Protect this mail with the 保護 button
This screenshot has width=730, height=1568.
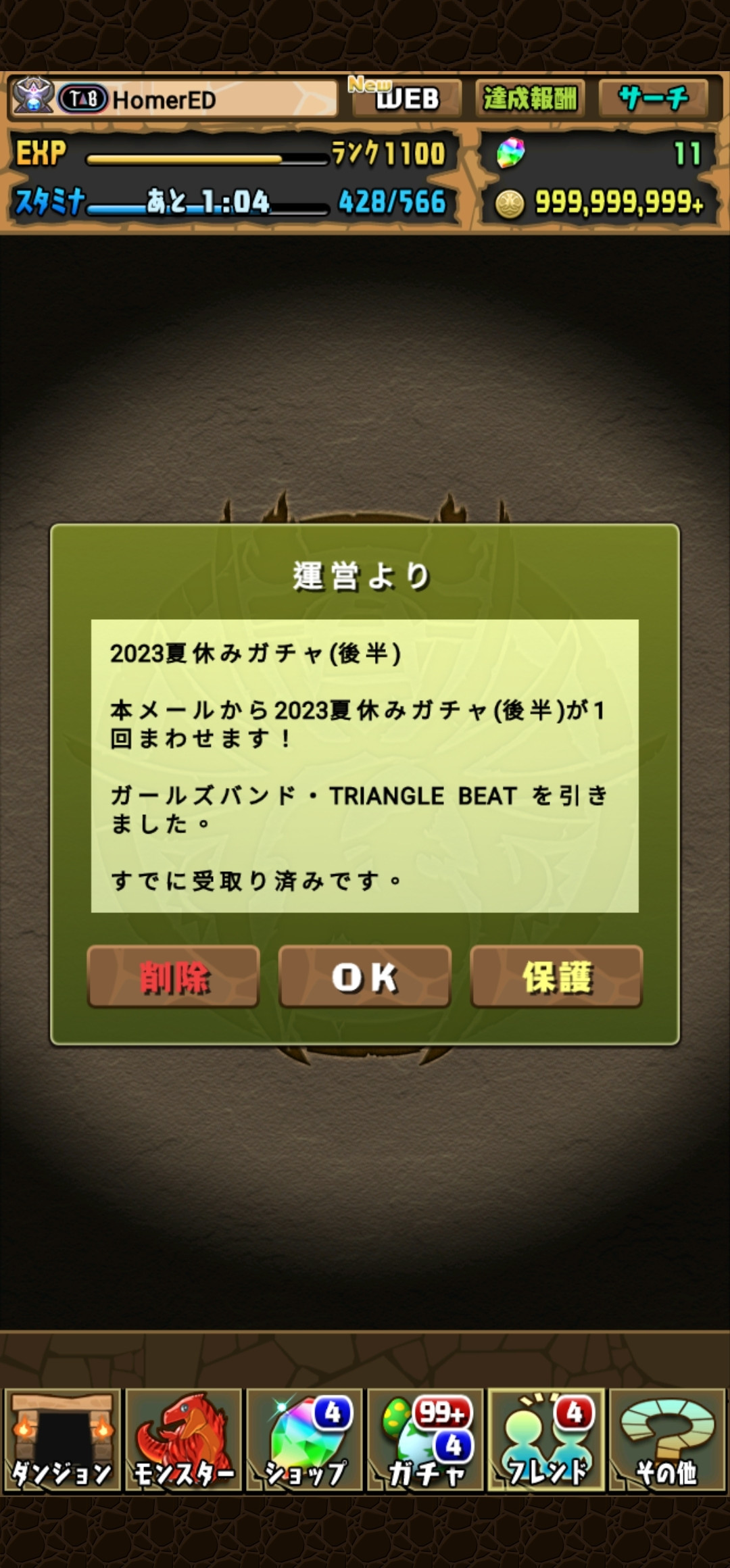[x=556, y=977]
